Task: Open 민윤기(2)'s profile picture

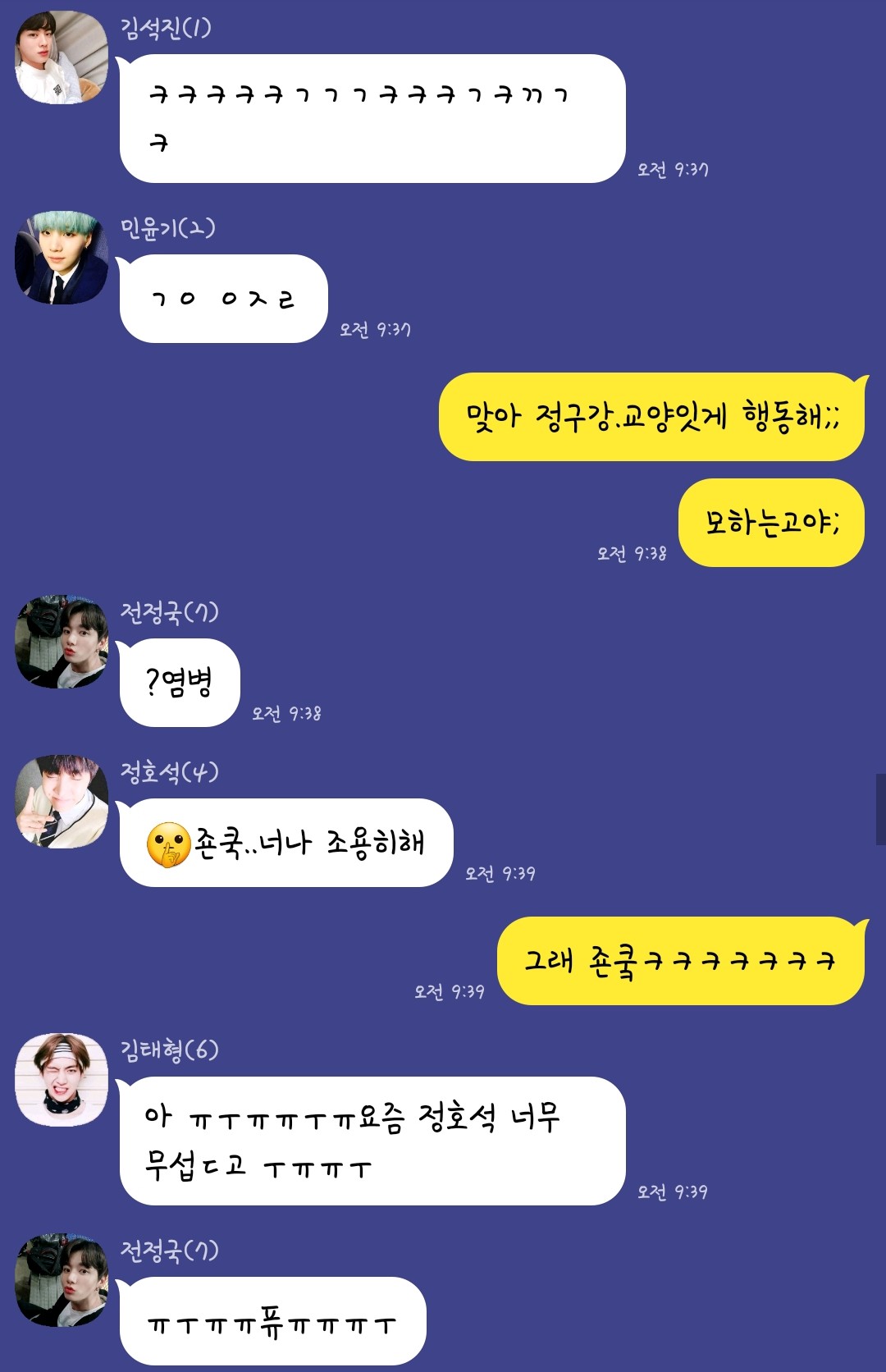Action: (62, 258)
